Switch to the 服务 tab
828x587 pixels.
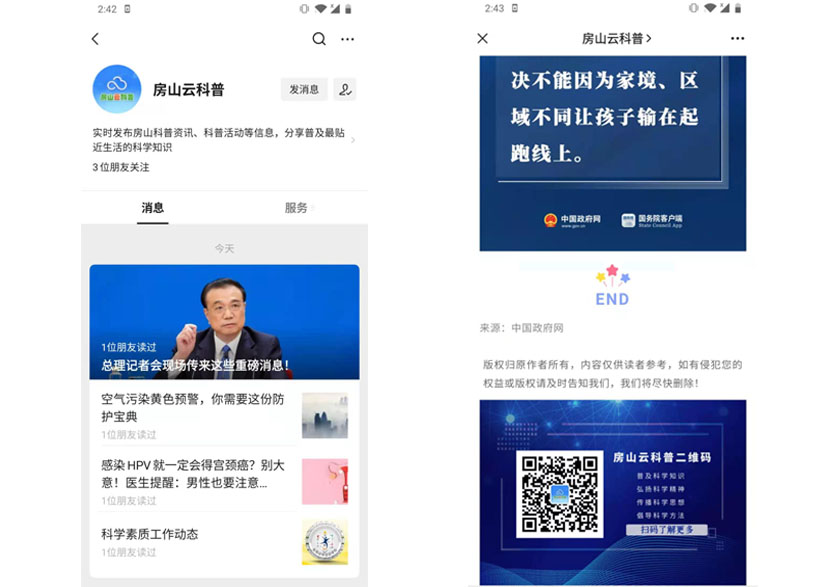(297, 208)
